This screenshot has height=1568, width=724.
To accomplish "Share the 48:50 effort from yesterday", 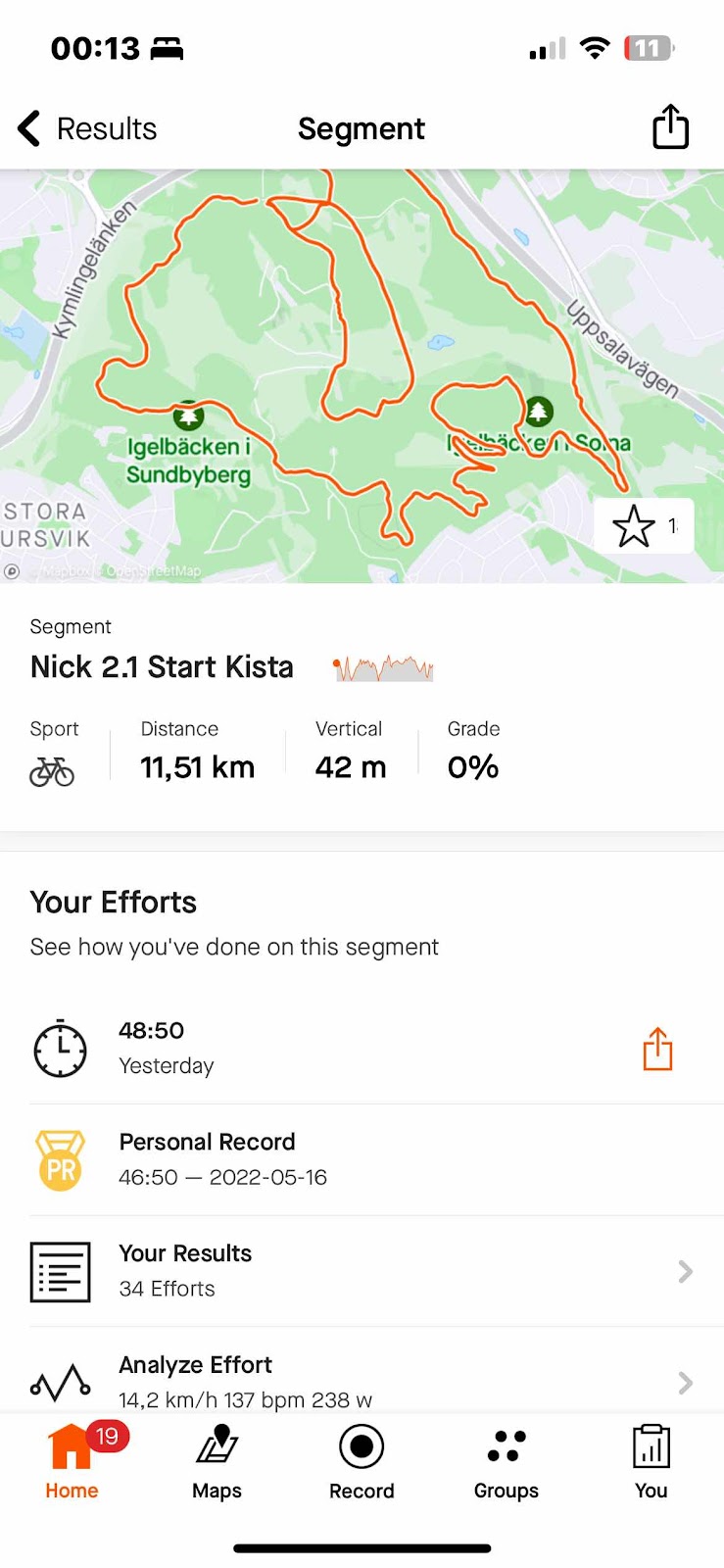I will pos(657,1049).
